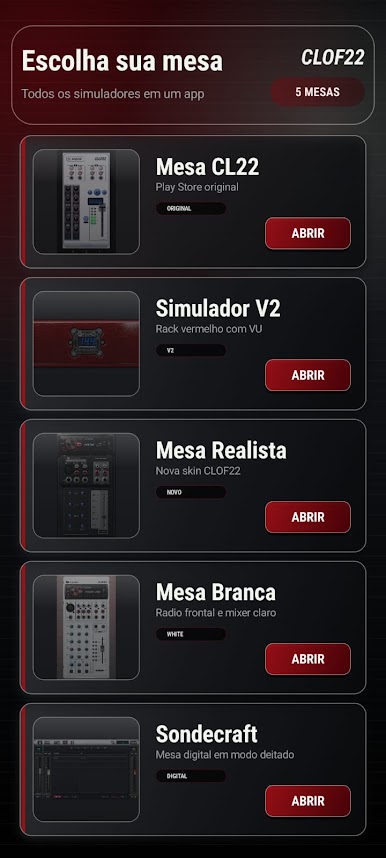Tap the Mesa Branca white mixer image

point(87,627)
